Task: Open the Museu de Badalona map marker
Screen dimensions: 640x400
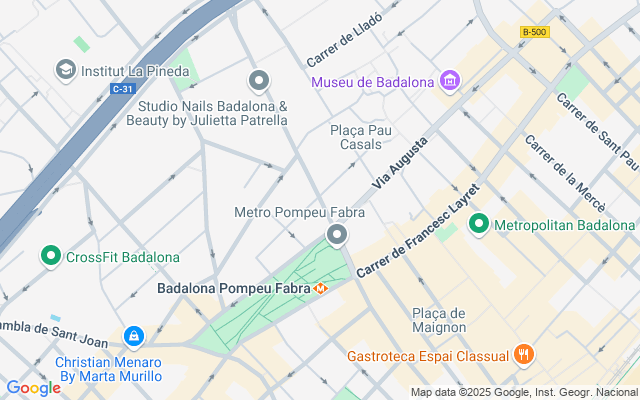Action: (450, 81)
